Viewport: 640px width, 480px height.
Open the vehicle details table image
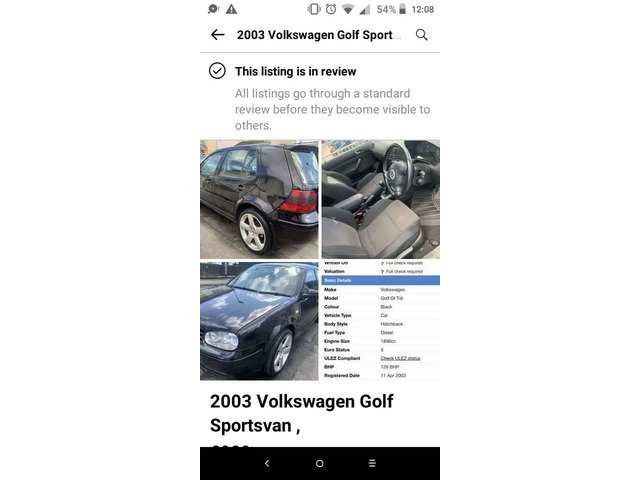(380, 321)
